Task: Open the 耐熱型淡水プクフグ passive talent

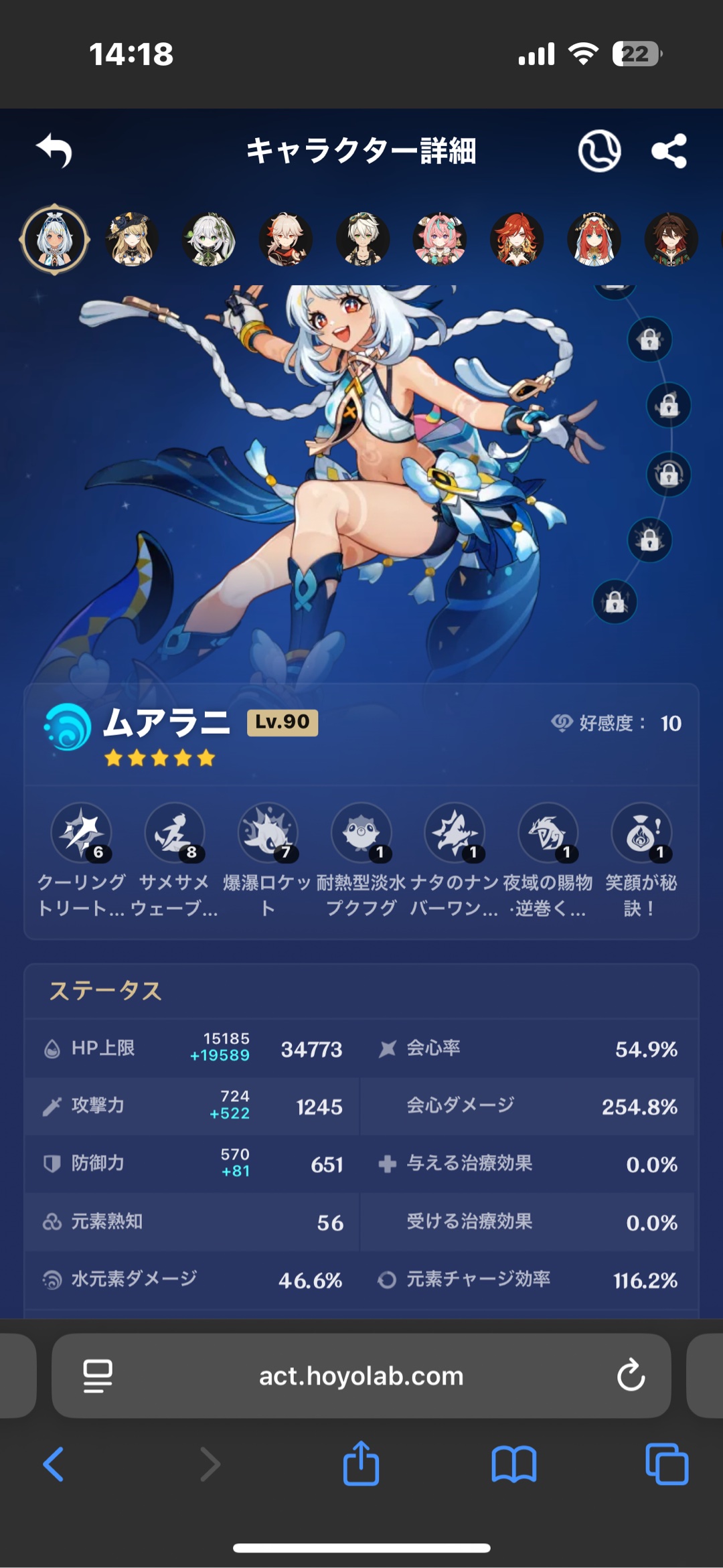Action: click(361, 833)
